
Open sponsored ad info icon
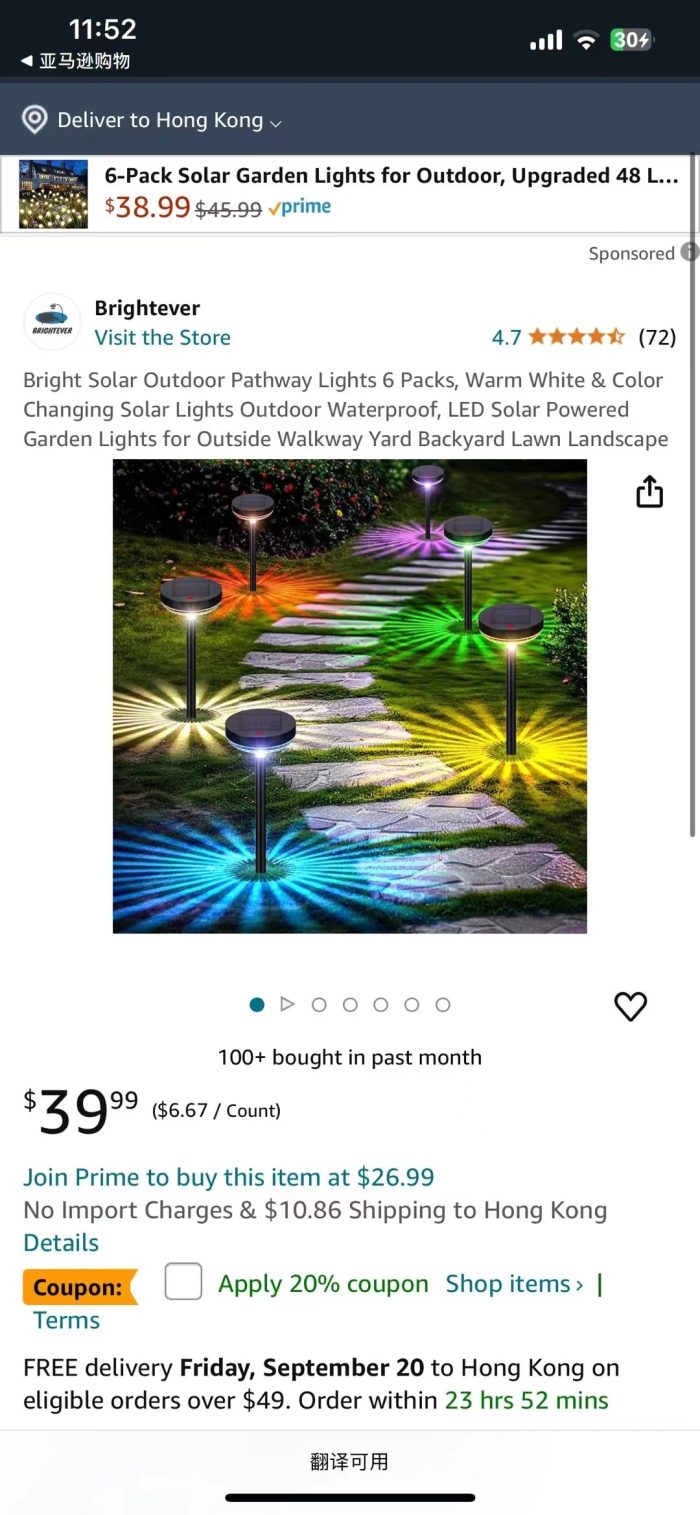click(690, 252)
